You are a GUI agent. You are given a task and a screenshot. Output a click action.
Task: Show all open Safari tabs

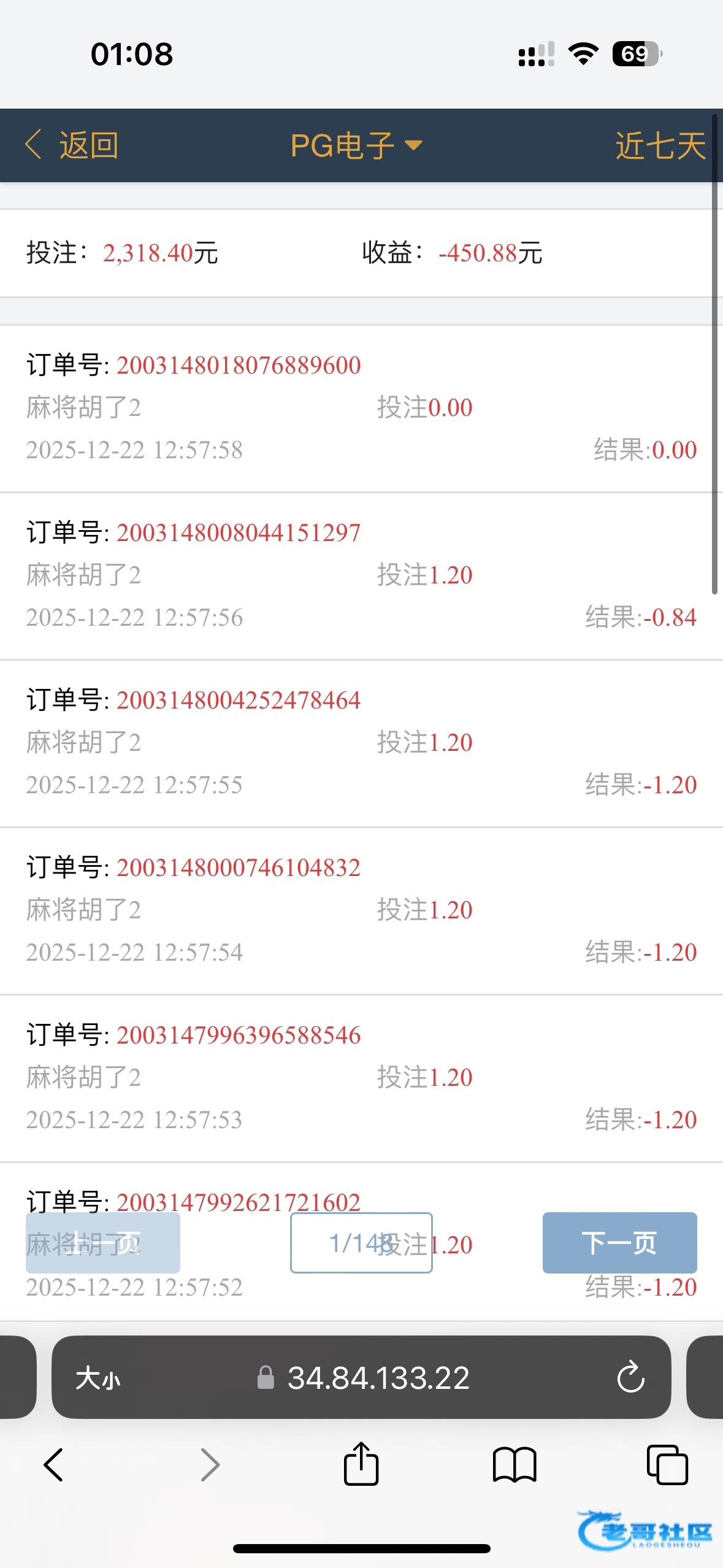coord(667,1465)
